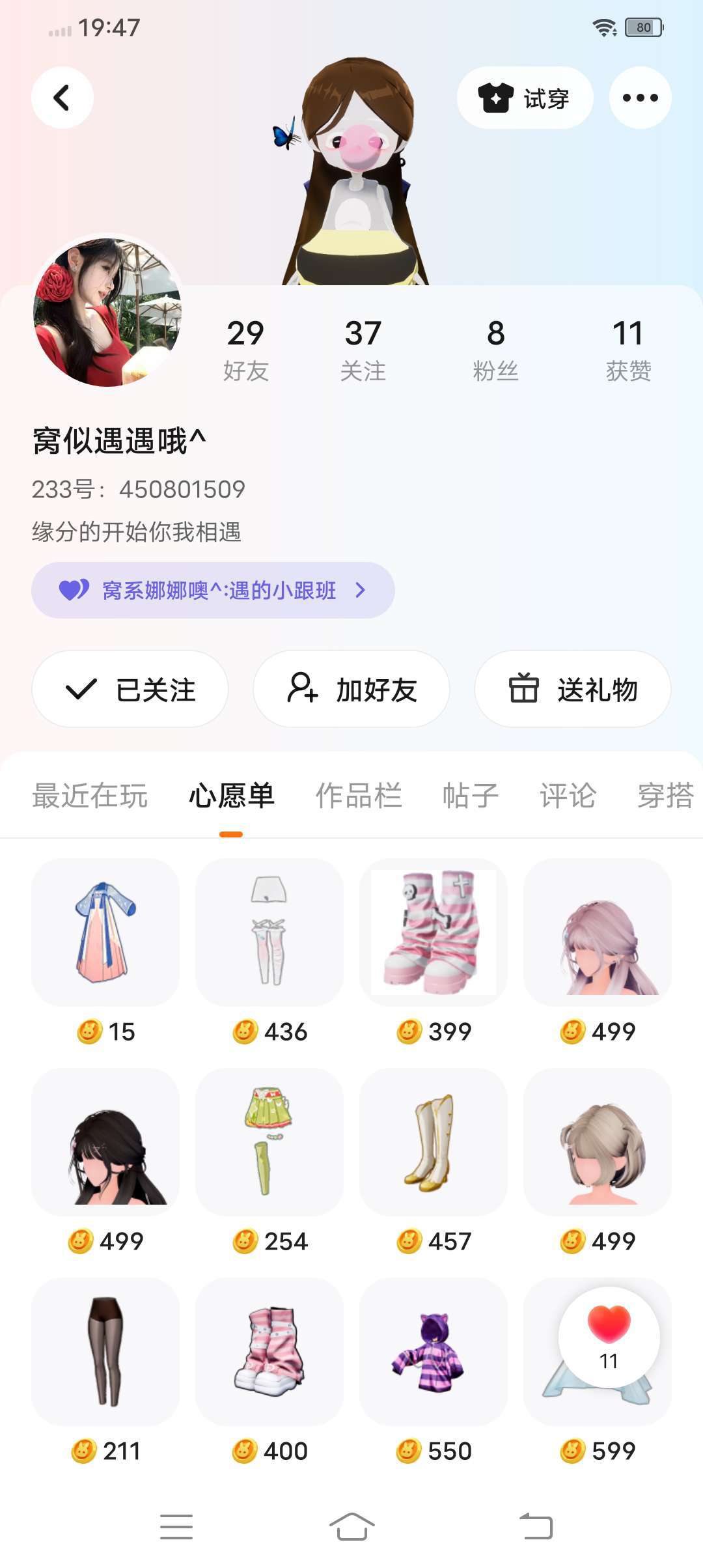Switch to the 作品栏 tab
This screenshot has height=1568, width=703.
[x=359, y=796]
